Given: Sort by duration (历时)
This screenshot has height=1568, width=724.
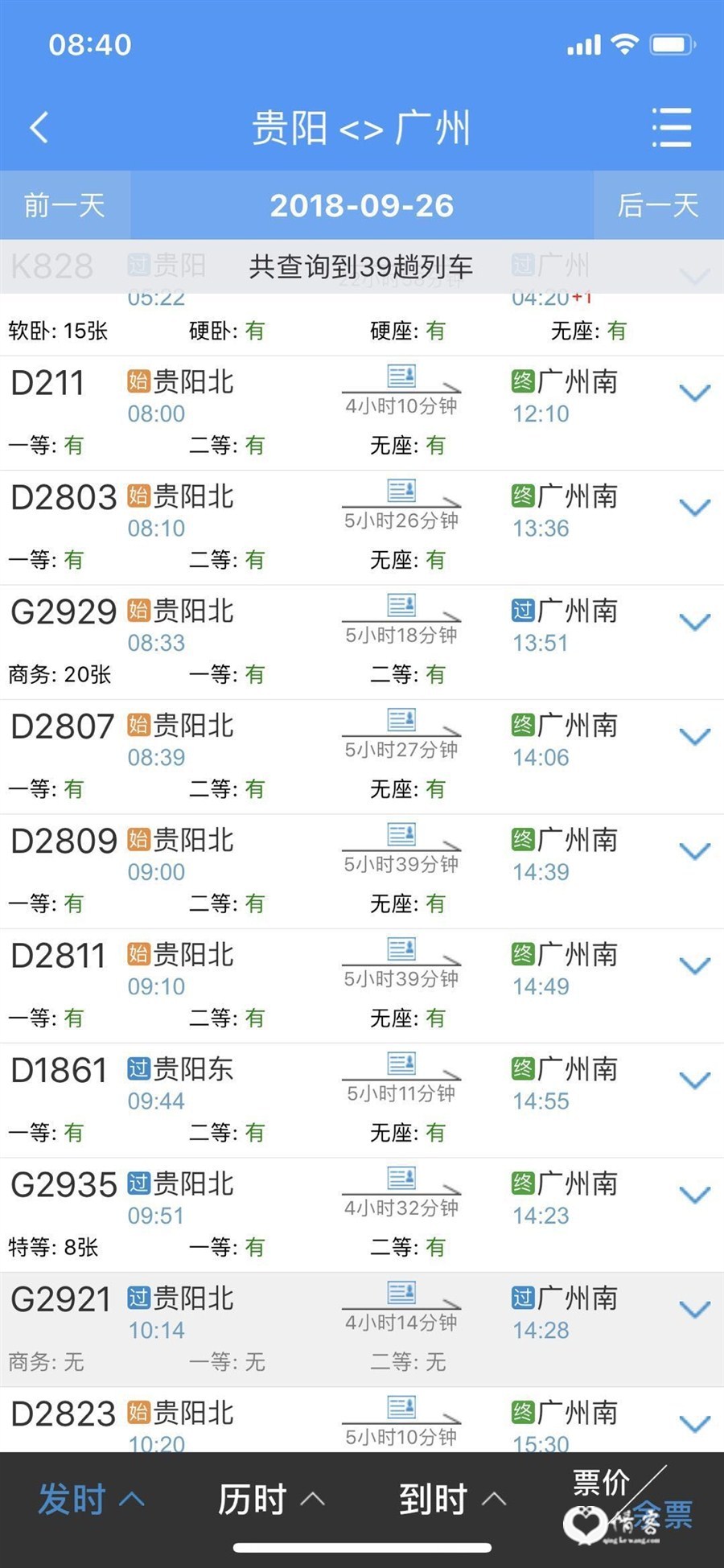Looking at the screenshot, I should point(271,1500).
